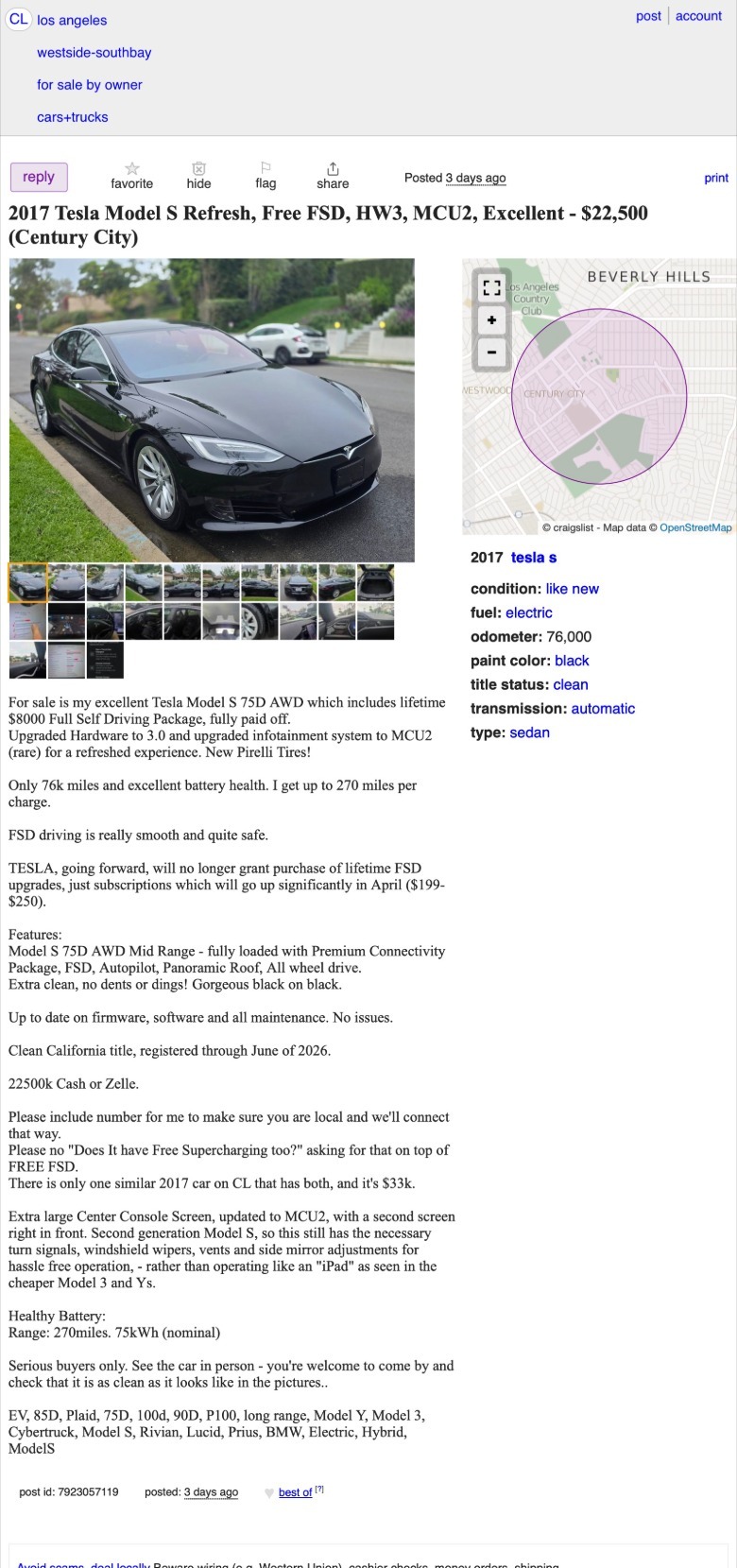Filter by like new condition
Viewport: 737px width, 1568px height.
pyautogui.click(x=572, y=589)
